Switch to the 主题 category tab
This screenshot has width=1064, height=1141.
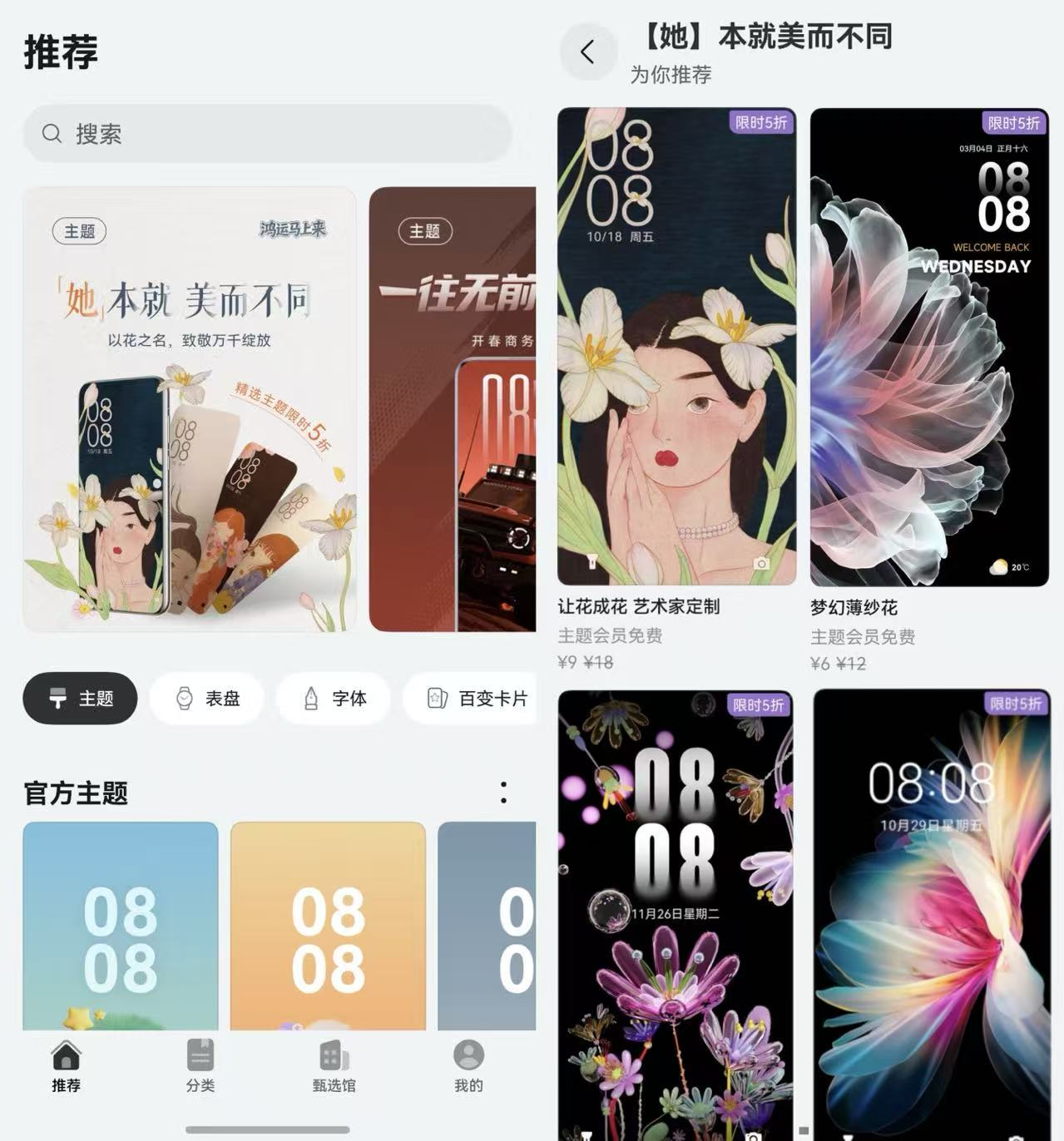click(80, 699)
